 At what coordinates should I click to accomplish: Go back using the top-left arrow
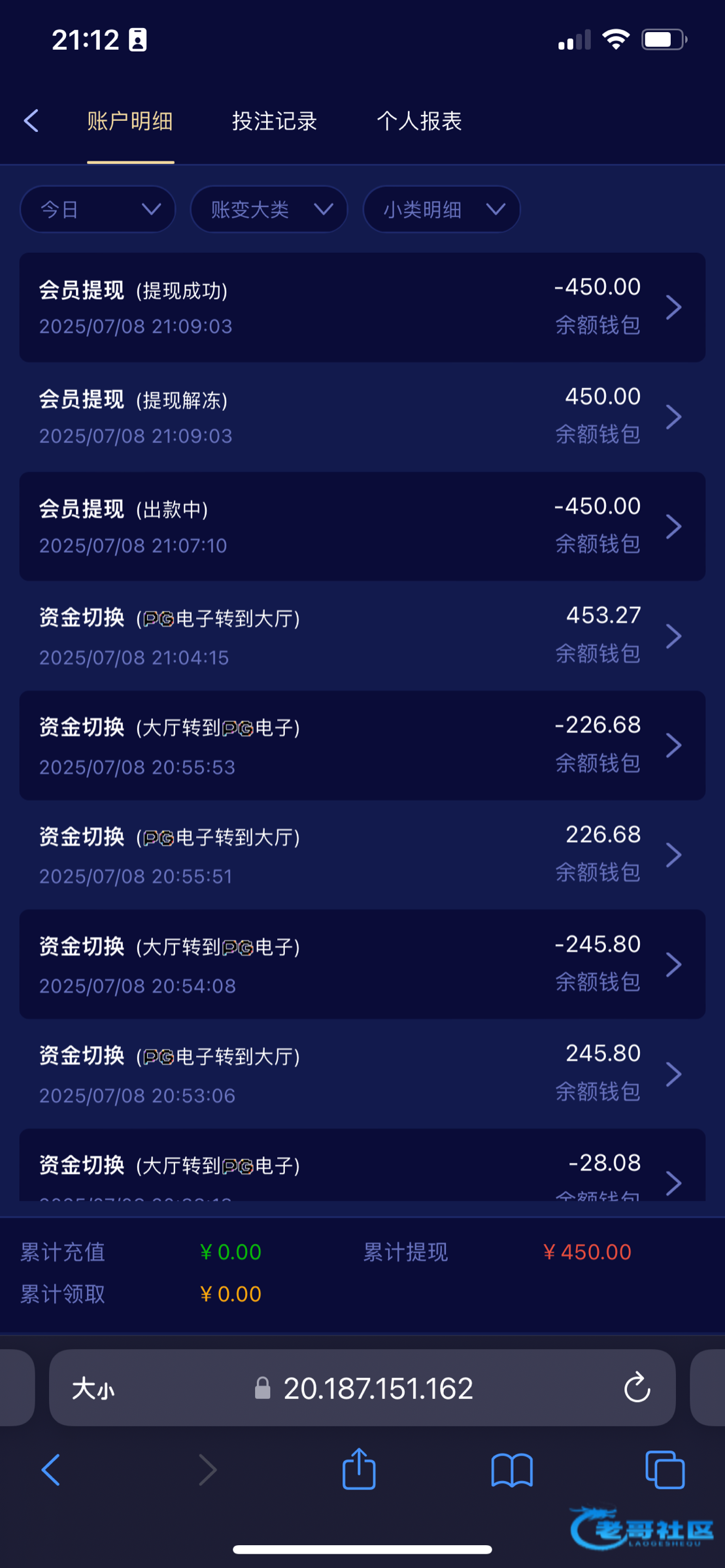31,121
